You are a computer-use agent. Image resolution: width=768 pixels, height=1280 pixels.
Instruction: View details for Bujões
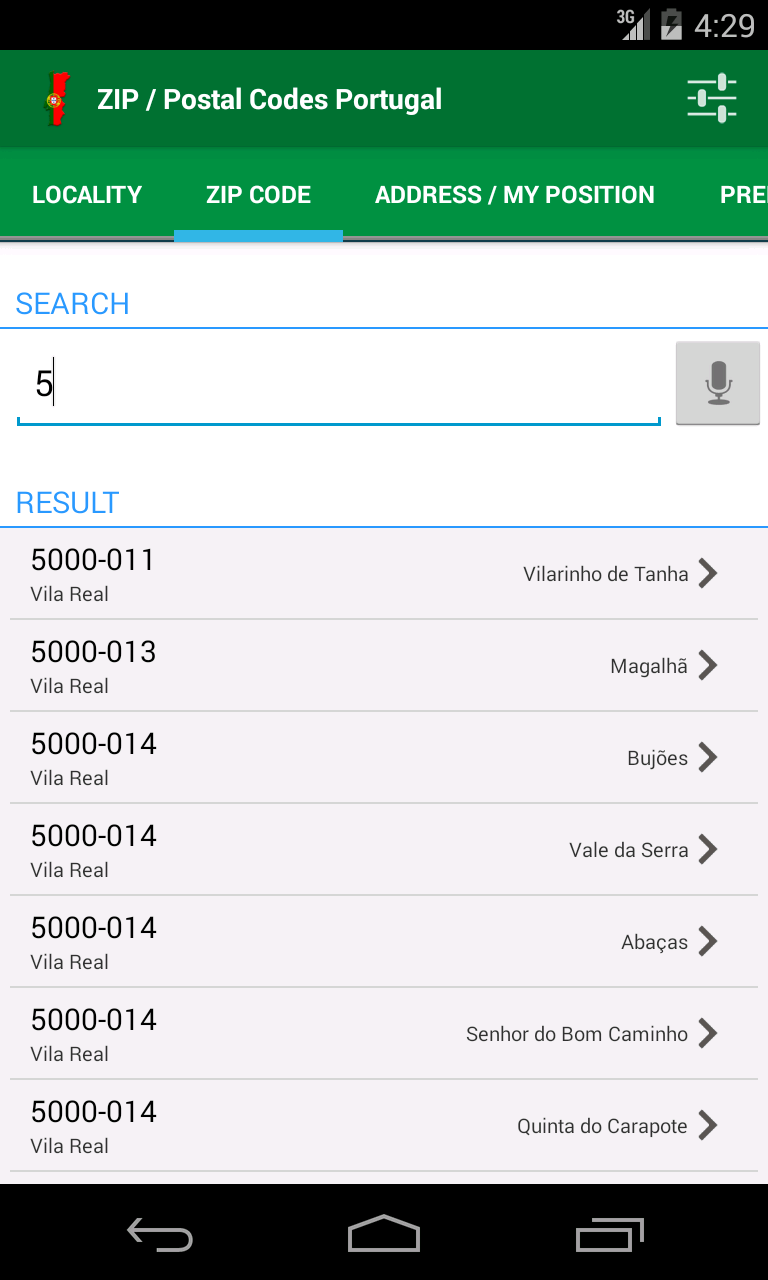pos(384,758)
